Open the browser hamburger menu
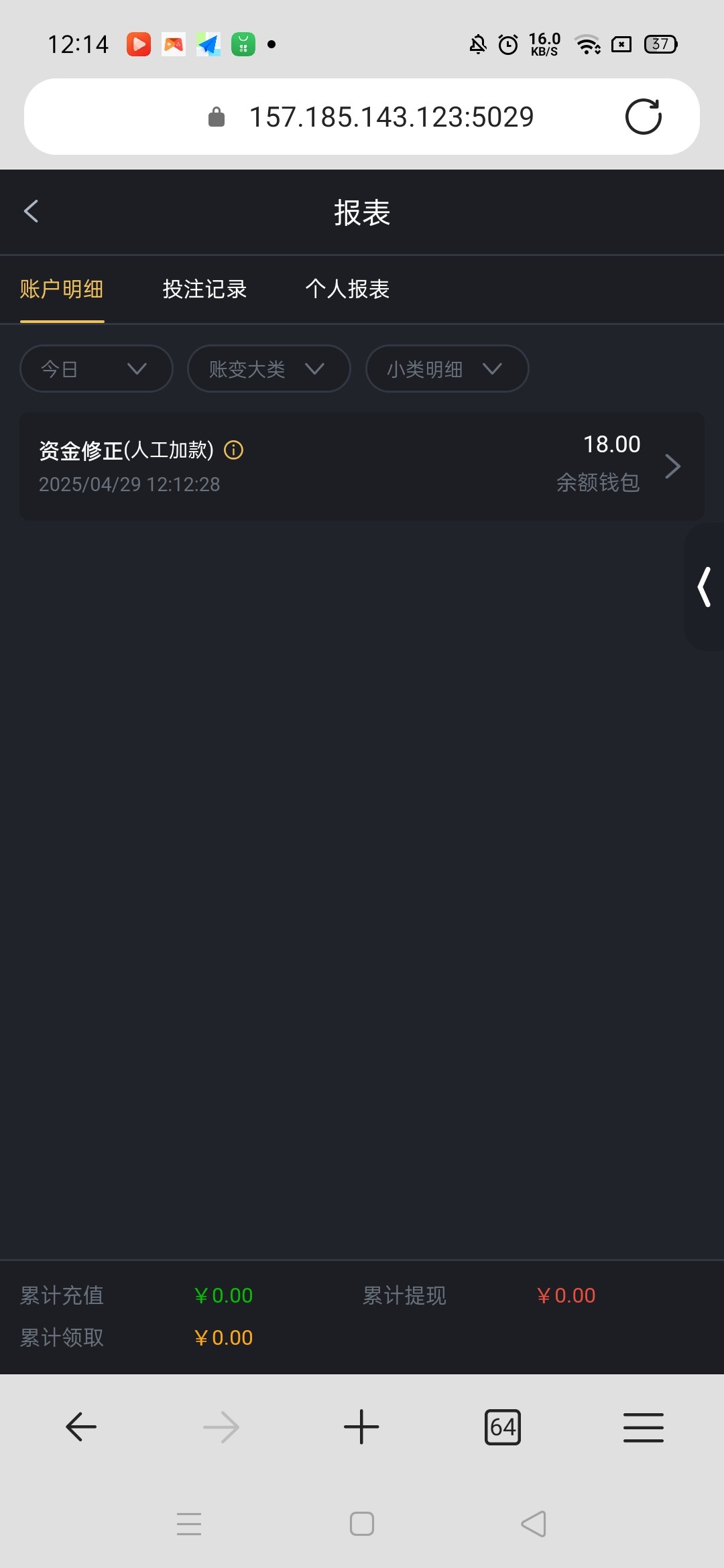724x1568 pixels. (644, 1427)
